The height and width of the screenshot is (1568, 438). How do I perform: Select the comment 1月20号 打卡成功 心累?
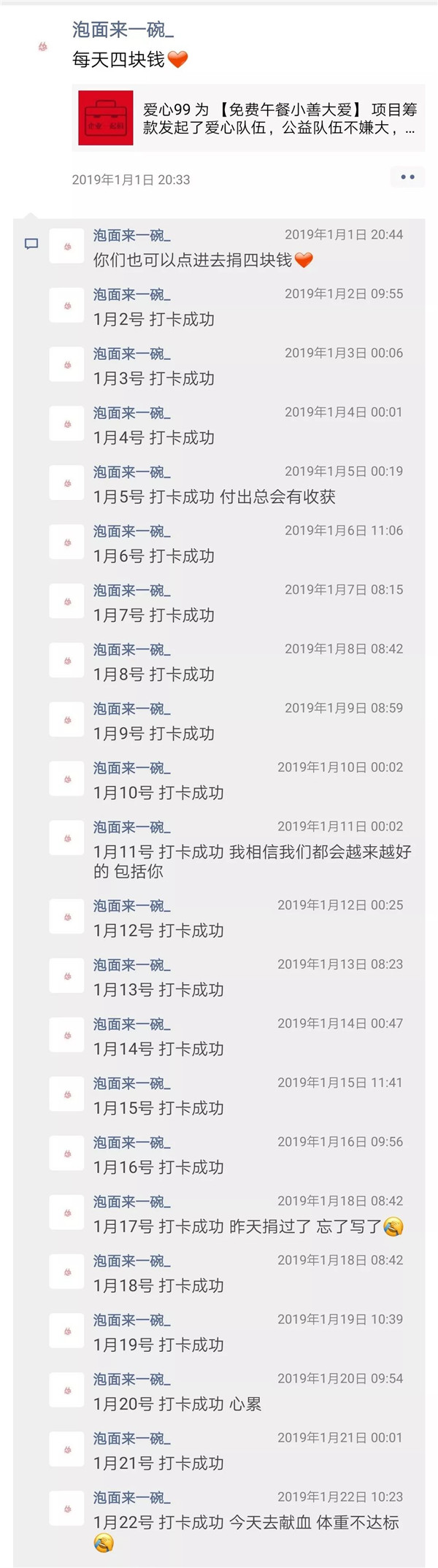[x=177, y=1404]
